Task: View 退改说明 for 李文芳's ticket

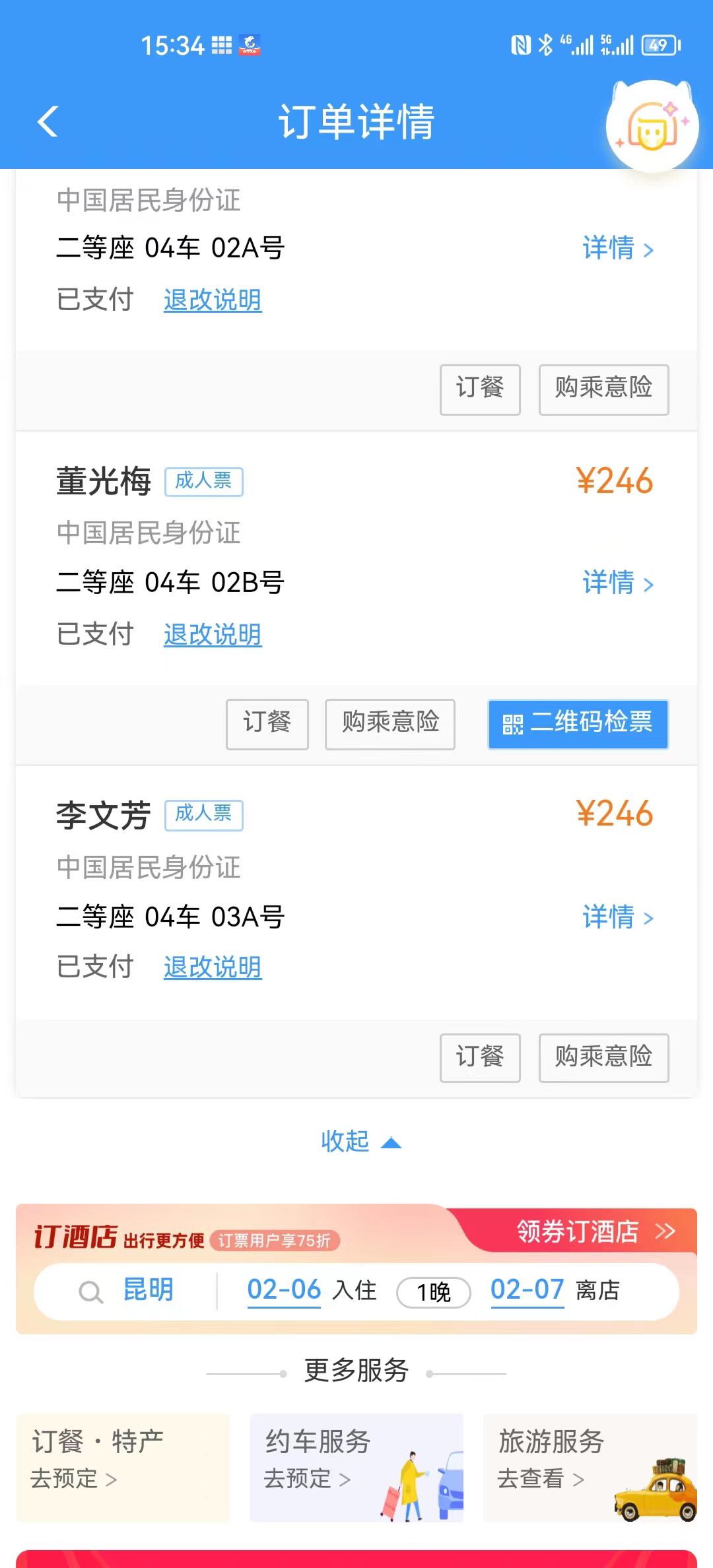Action: click(213, 967)
